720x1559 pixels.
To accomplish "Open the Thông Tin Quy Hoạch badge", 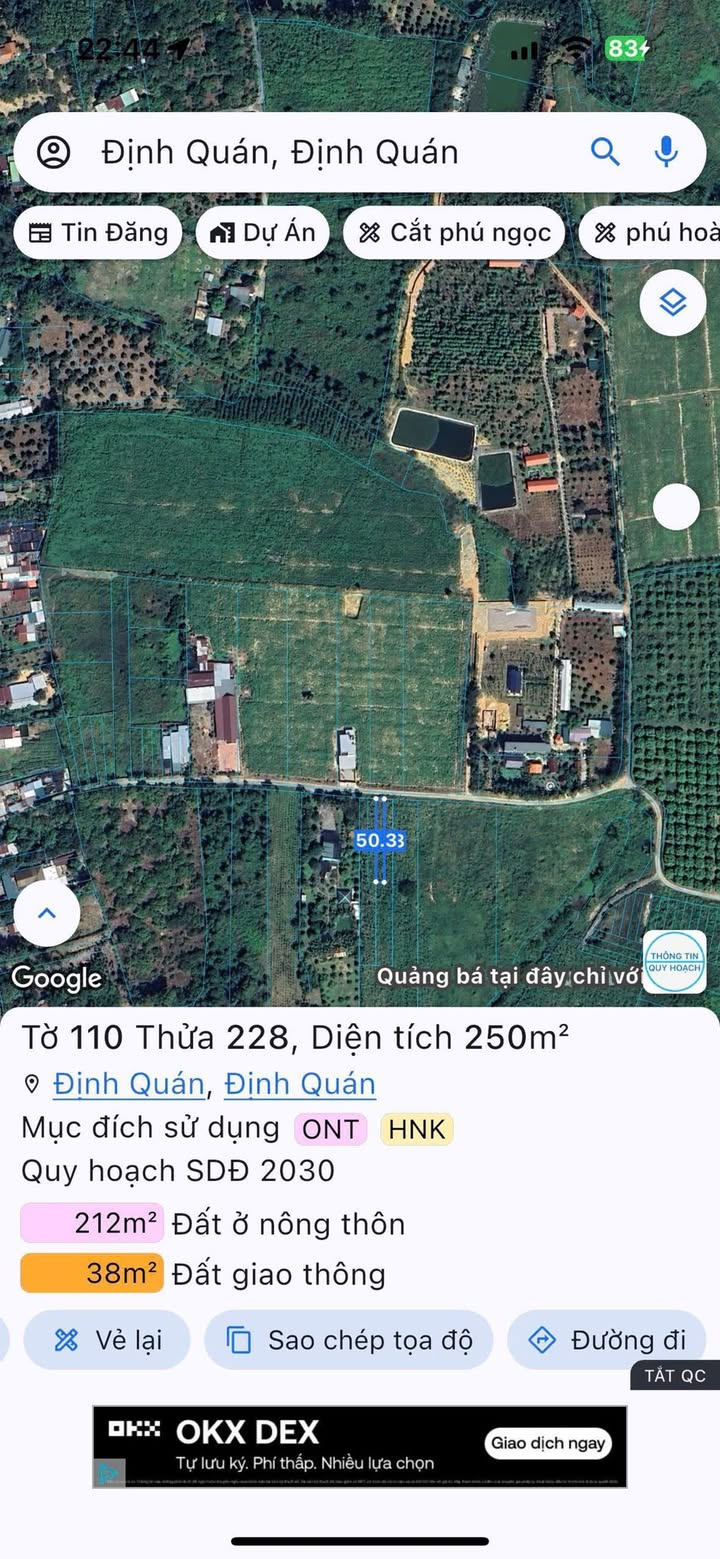I will click(674, 962).
